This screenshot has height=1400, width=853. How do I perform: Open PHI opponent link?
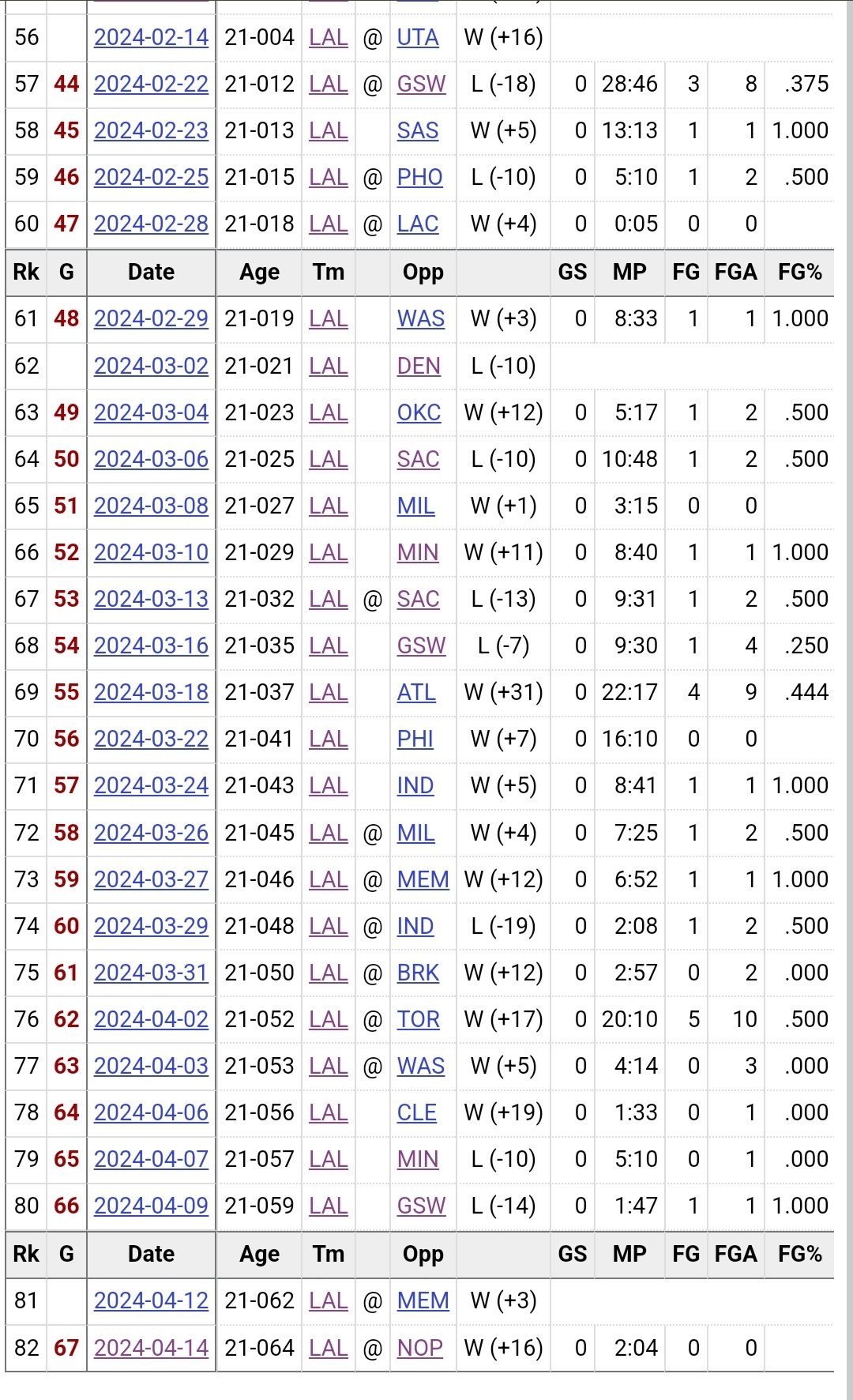pos(415,739)
